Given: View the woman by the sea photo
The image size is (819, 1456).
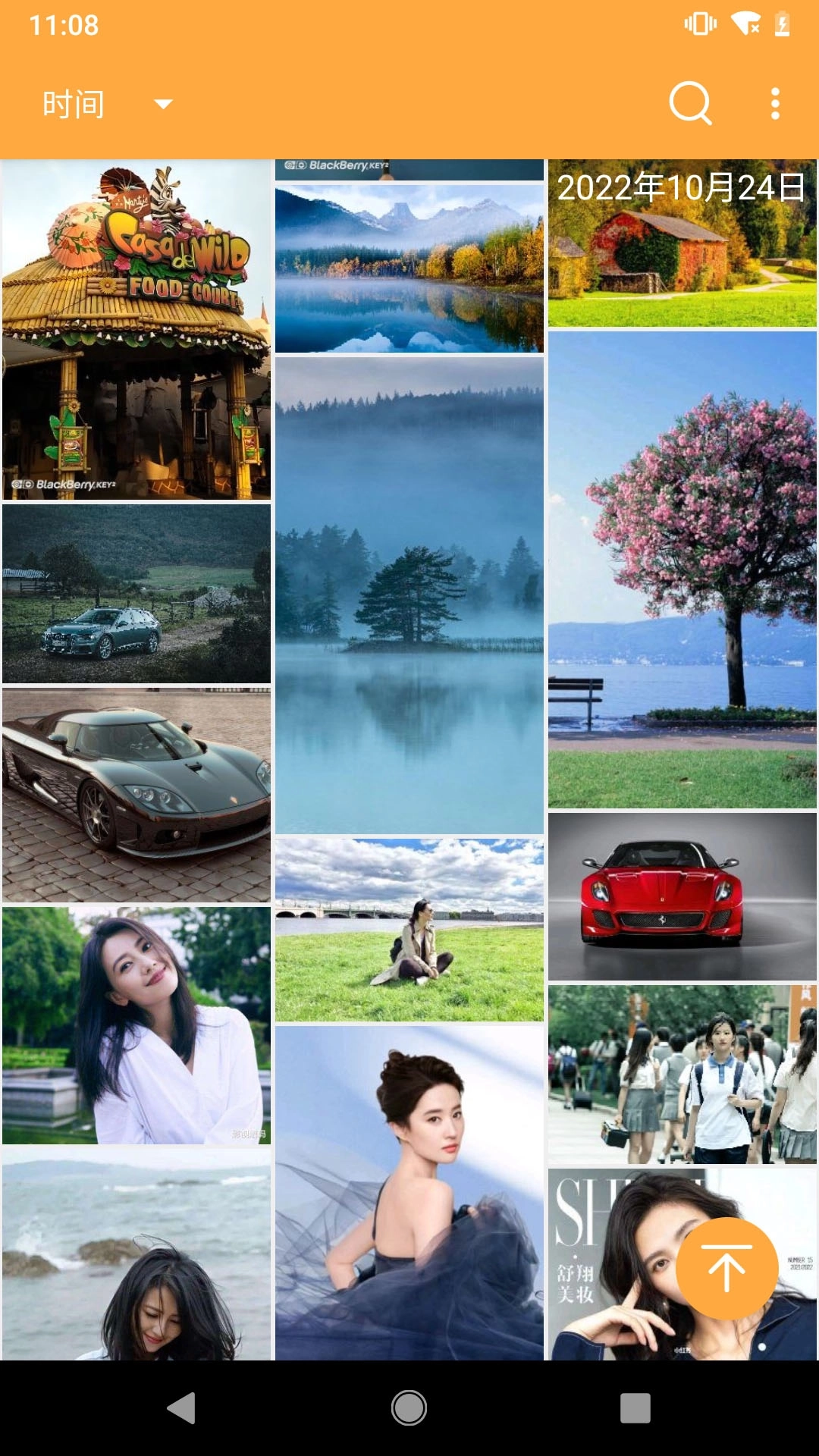Looking at the screenshot, I should click(x=136, y=1253).
